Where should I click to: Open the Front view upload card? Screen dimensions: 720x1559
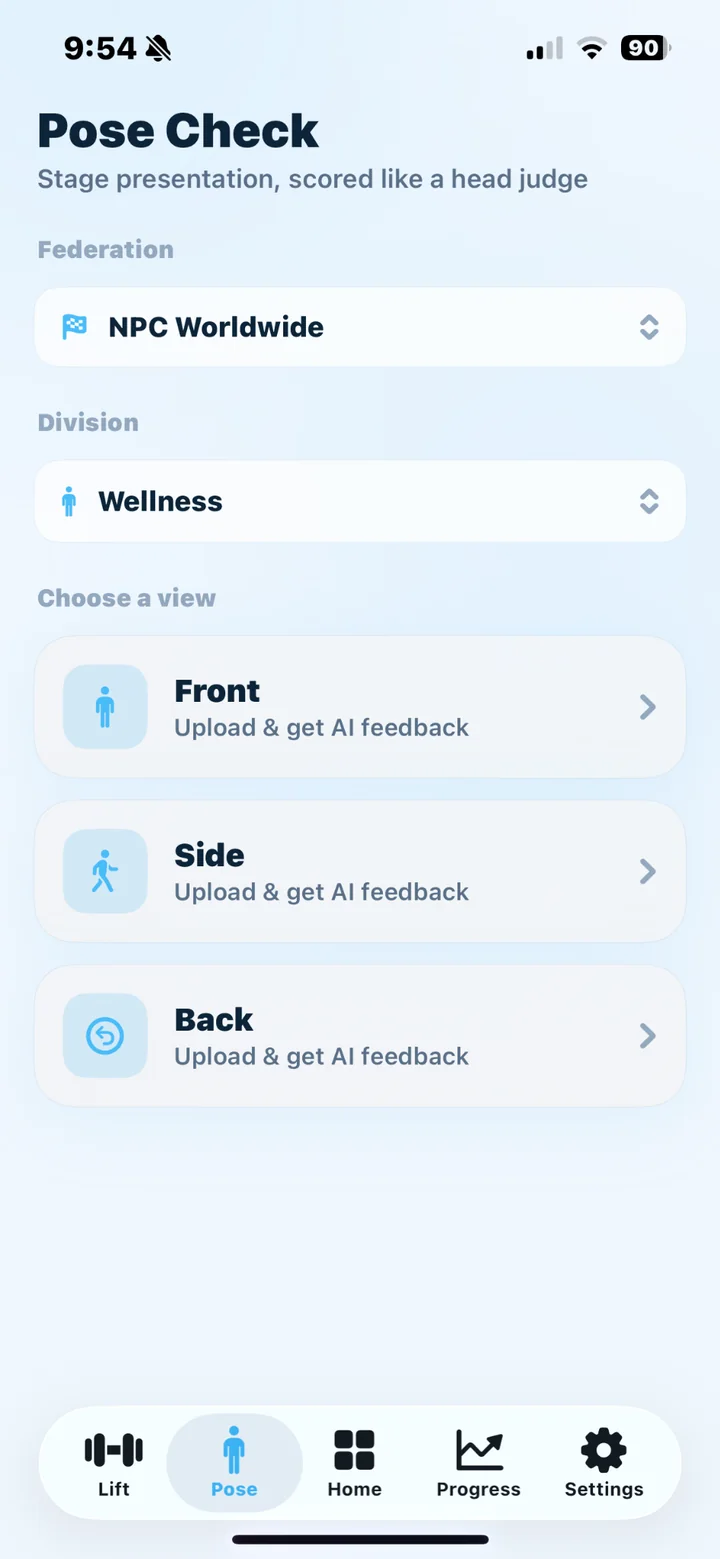(360, 707)
